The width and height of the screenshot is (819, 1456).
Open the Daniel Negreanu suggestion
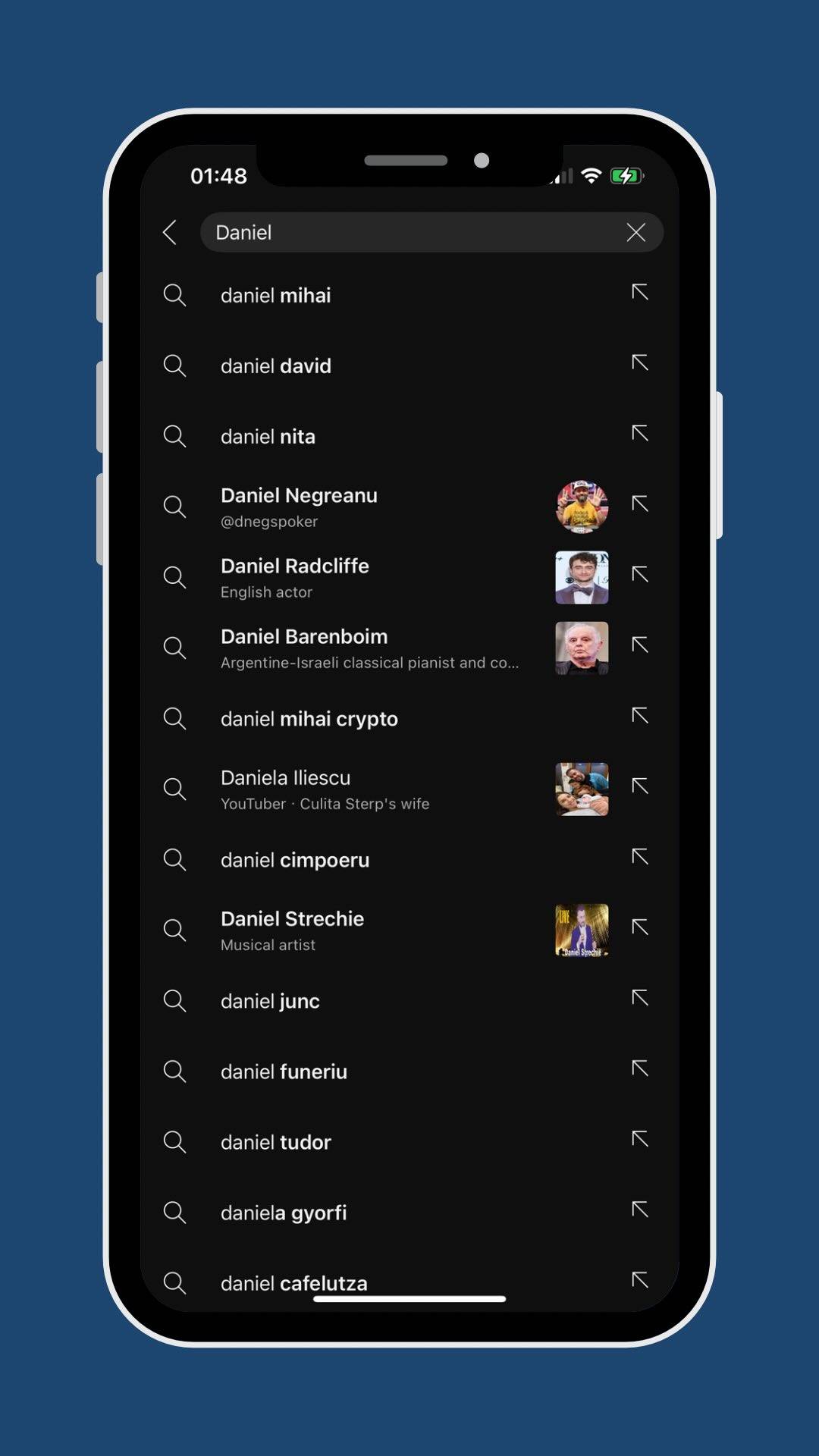pos(409,507)
